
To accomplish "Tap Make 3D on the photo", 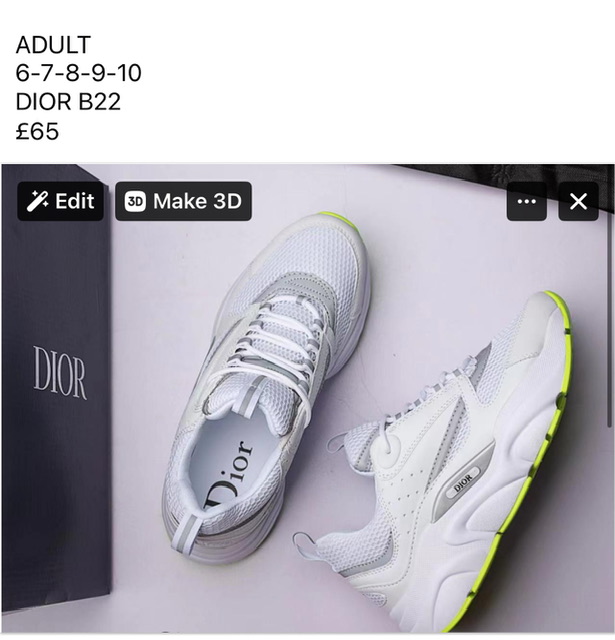I will coord(183,201).
